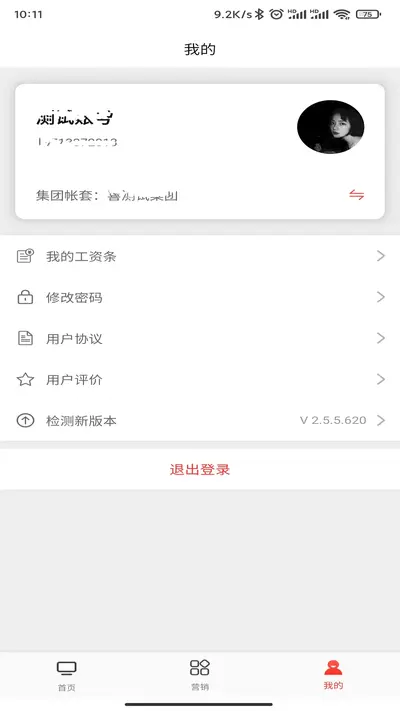Image resolution: width=400 pixels, height=711 pixels.
Task: Tap 退出登录 to log out
Action: pyautogui.click(x=200, y=469)
